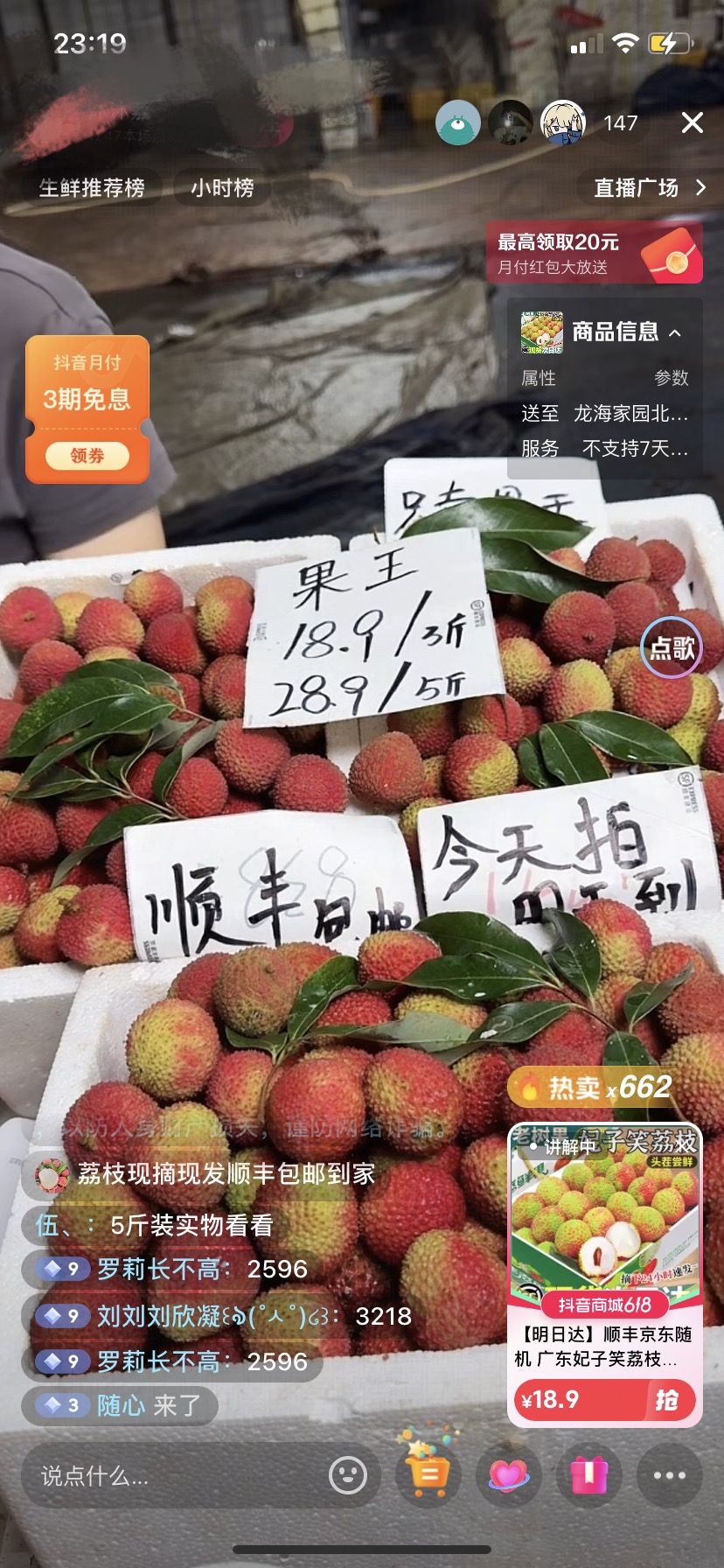Tap 抢 to buy the ¥18.9 lychees

pyautogui.click(x=668, y=1398)
